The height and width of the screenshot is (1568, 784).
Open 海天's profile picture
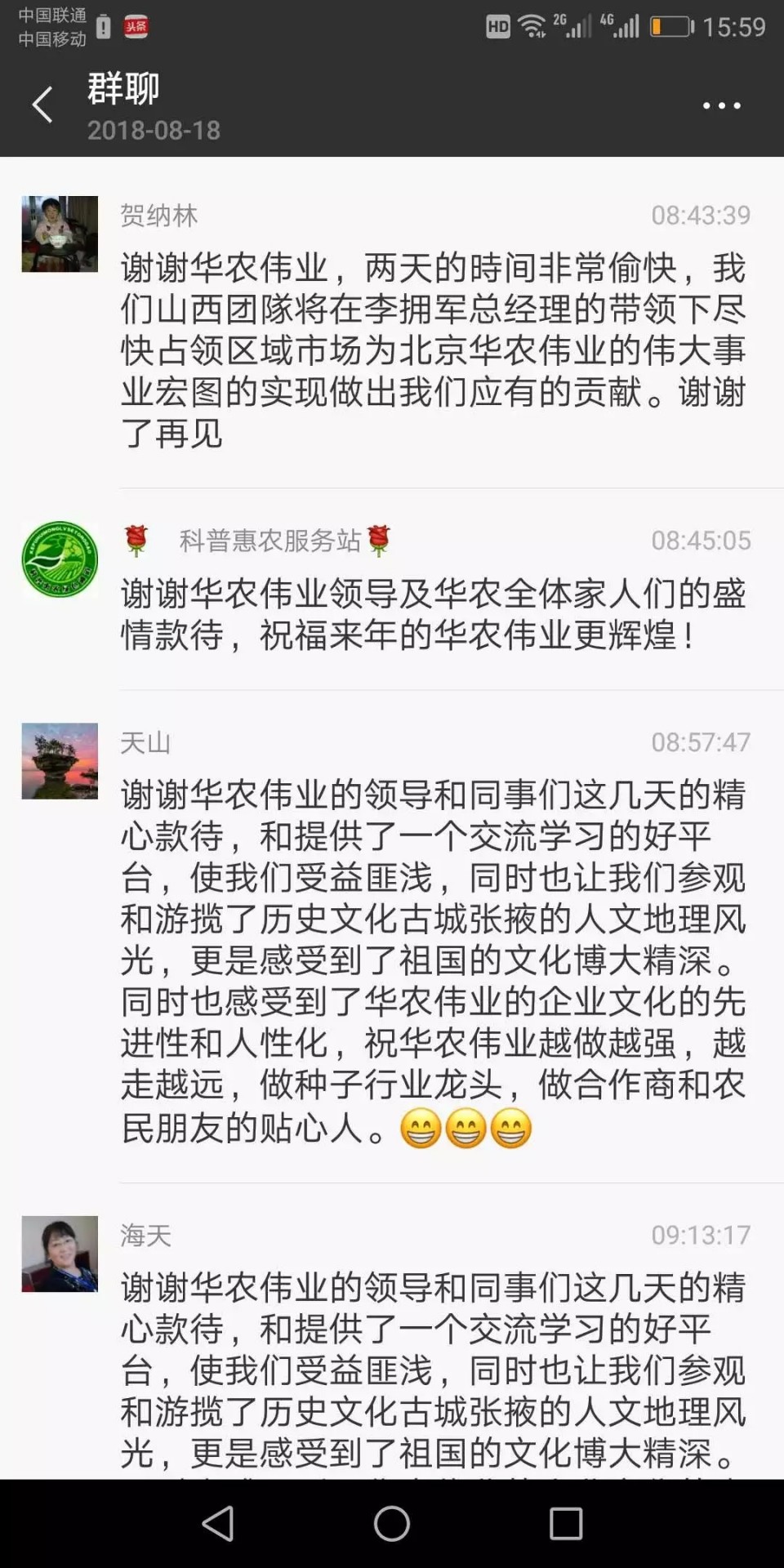[x=60, y=1254]
